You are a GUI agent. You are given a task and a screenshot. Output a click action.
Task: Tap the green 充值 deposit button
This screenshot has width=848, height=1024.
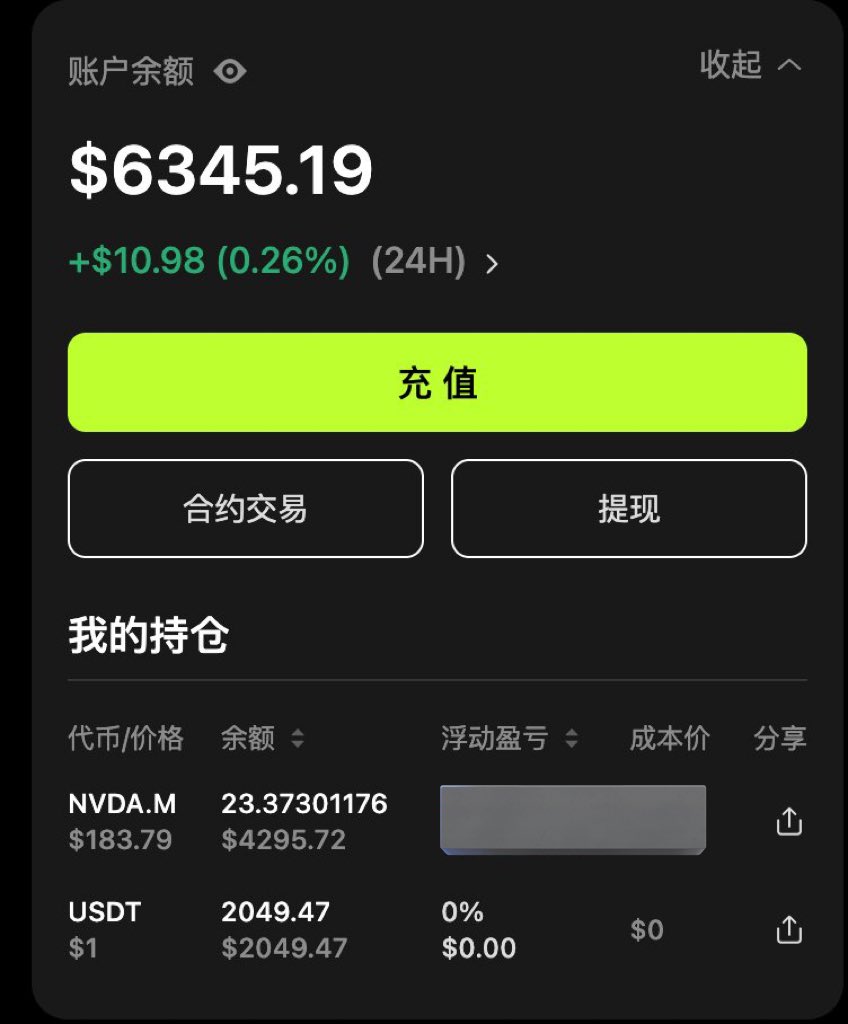437,383
